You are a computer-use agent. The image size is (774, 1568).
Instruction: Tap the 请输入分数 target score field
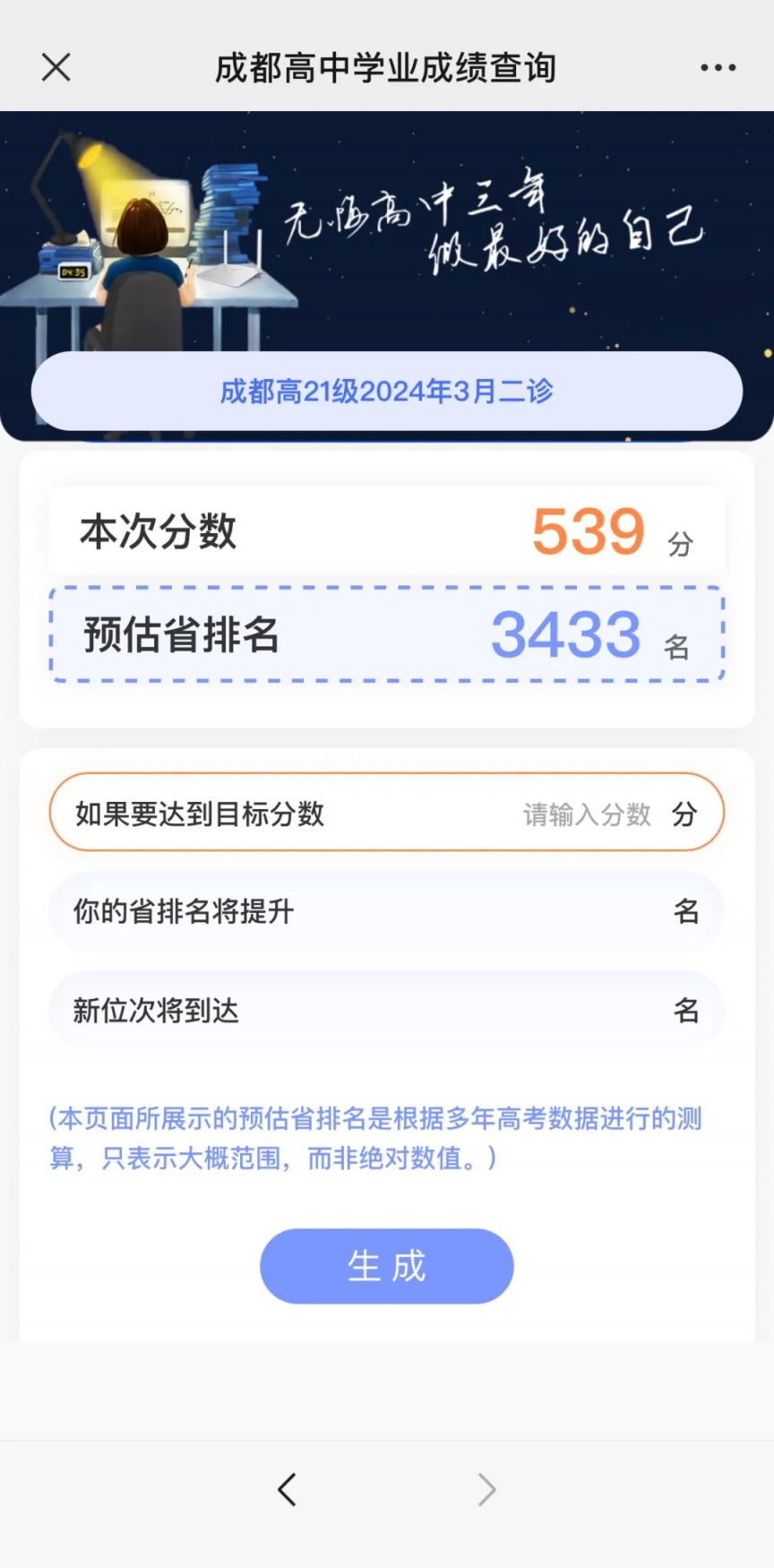point(586,814)
